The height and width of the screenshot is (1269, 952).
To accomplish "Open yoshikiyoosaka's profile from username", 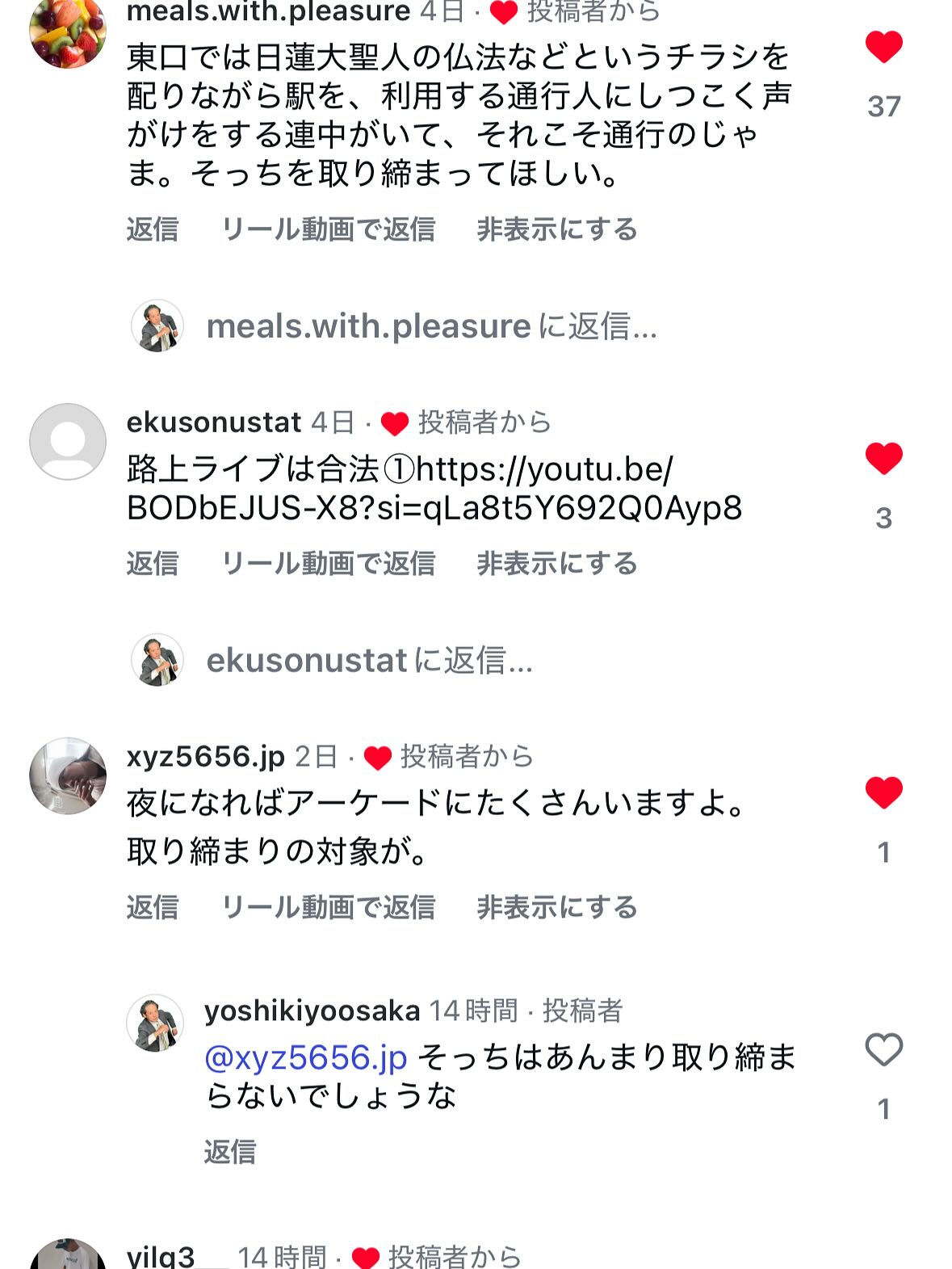I will pos(312,1011).
